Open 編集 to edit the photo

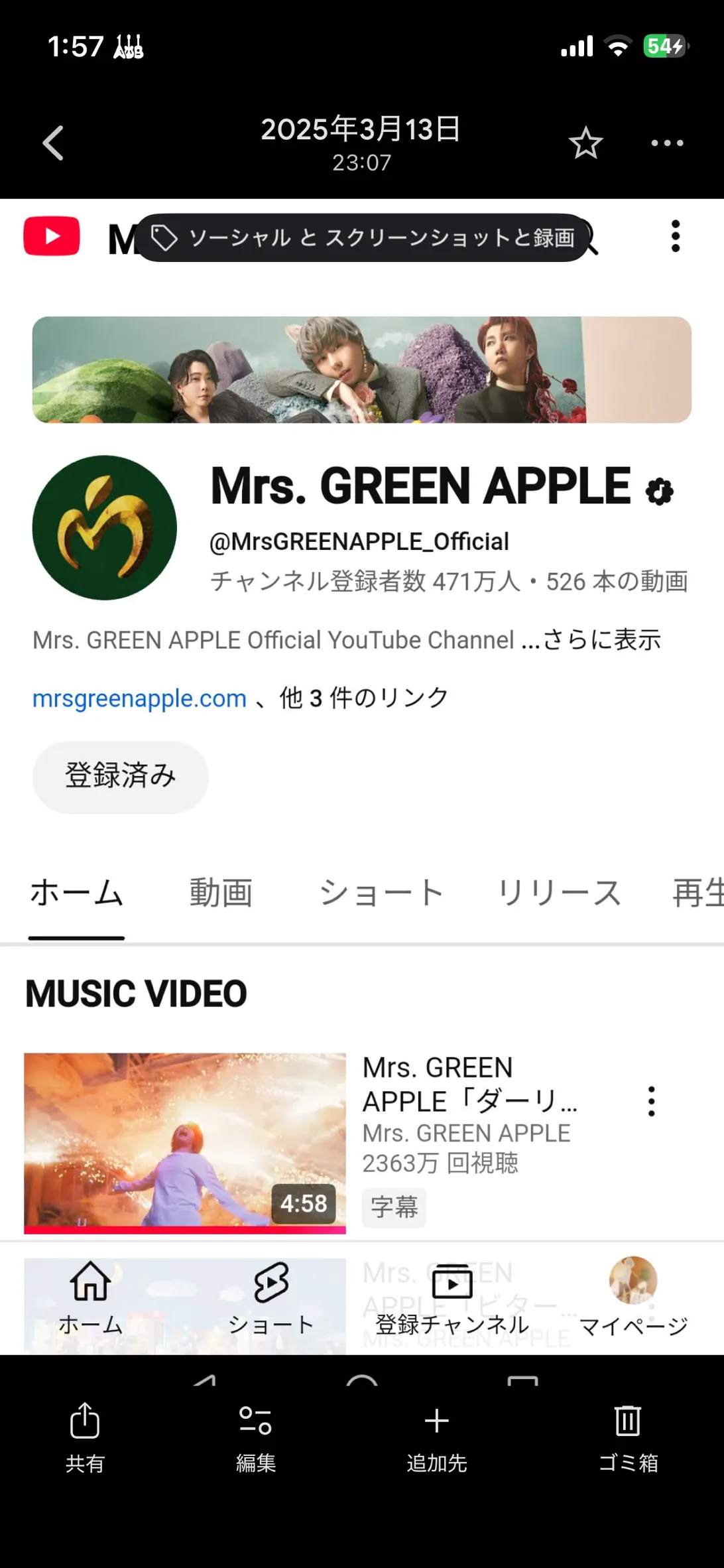click(x=256, y=1435)
